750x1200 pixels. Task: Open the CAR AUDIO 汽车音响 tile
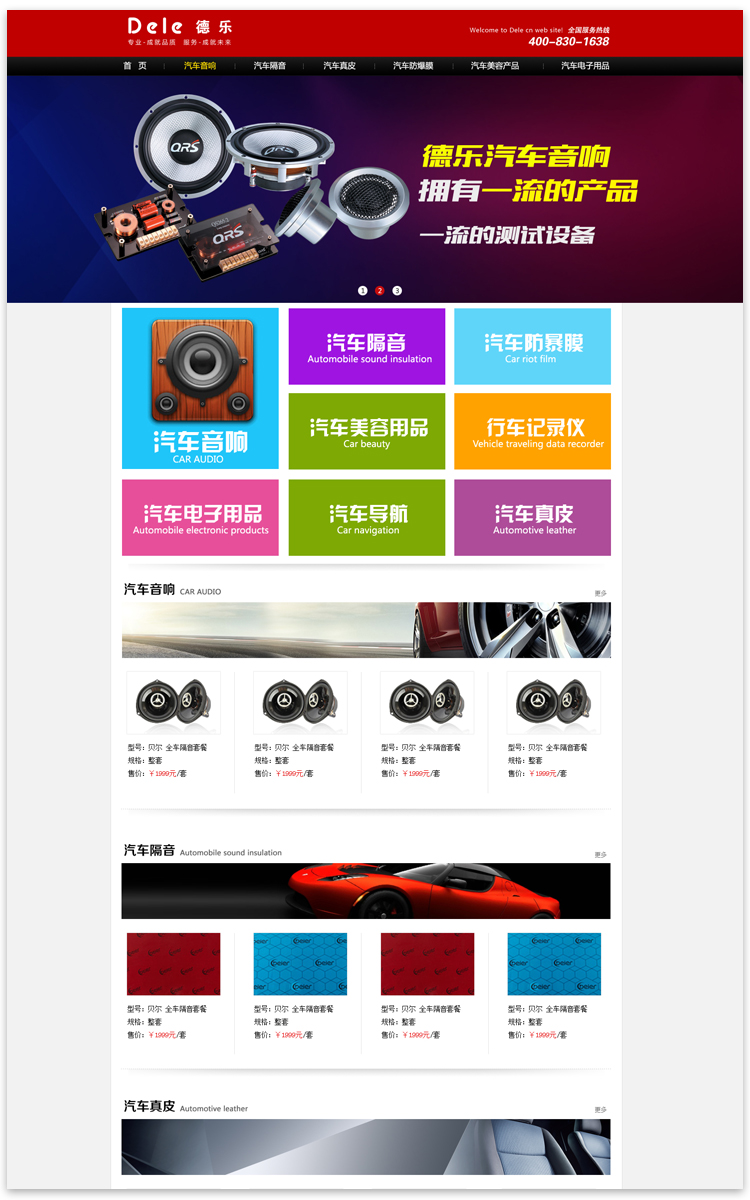[200, 388]
